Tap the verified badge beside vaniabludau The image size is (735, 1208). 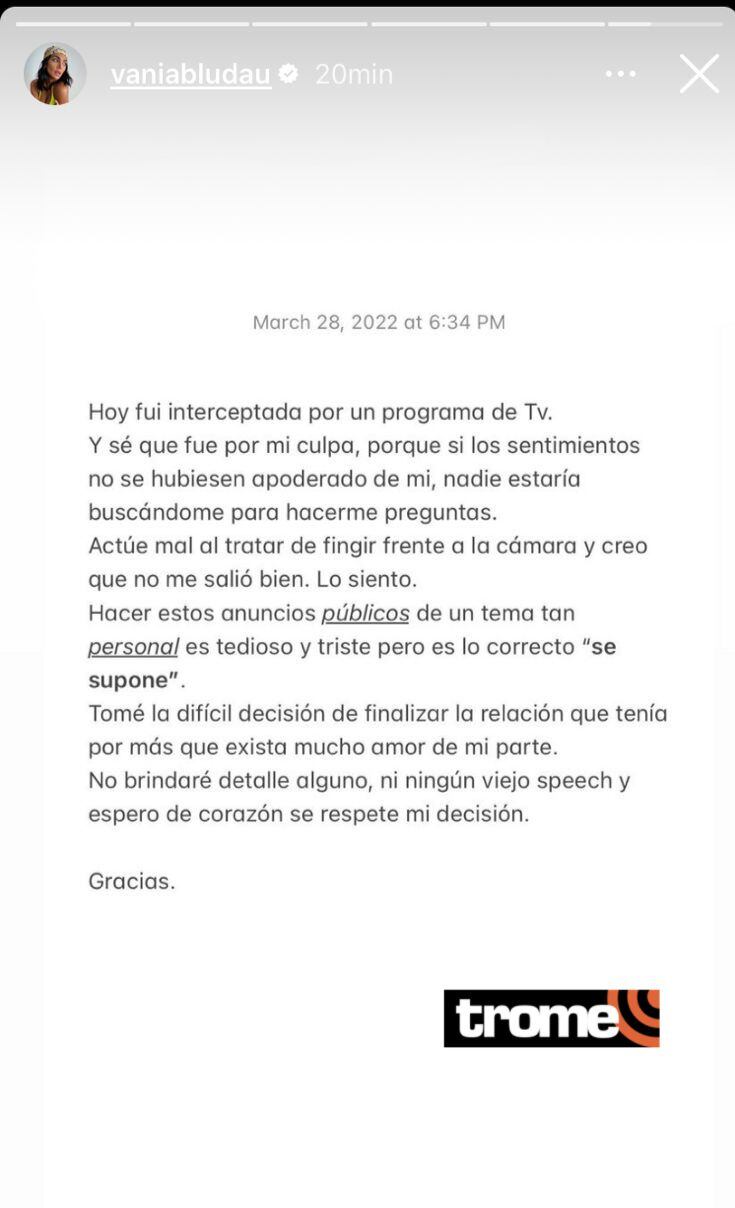click(x=289, y=72)
